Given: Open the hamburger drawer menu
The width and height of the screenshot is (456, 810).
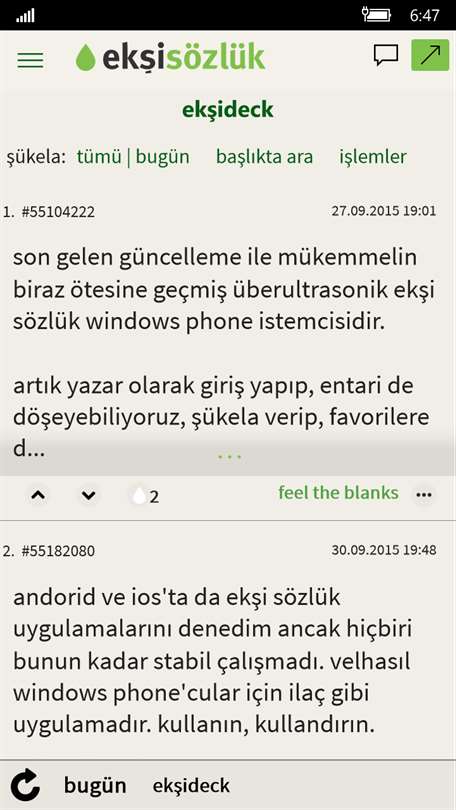Looking at the screenshot, I should click(x=30, y=60).
